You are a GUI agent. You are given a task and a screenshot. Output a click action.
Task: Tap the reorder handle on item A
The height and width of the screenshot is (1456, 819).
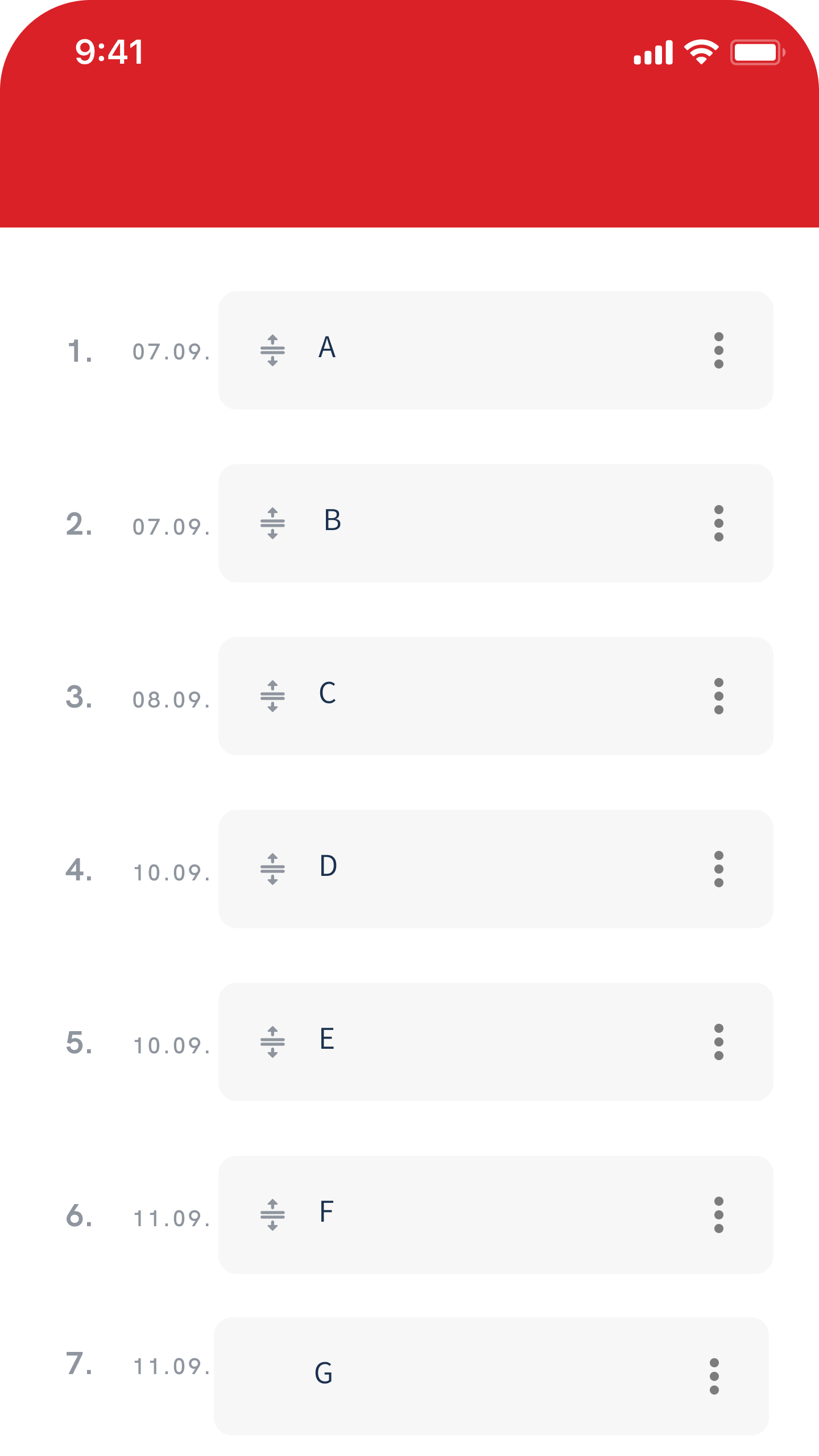point(272,350)
